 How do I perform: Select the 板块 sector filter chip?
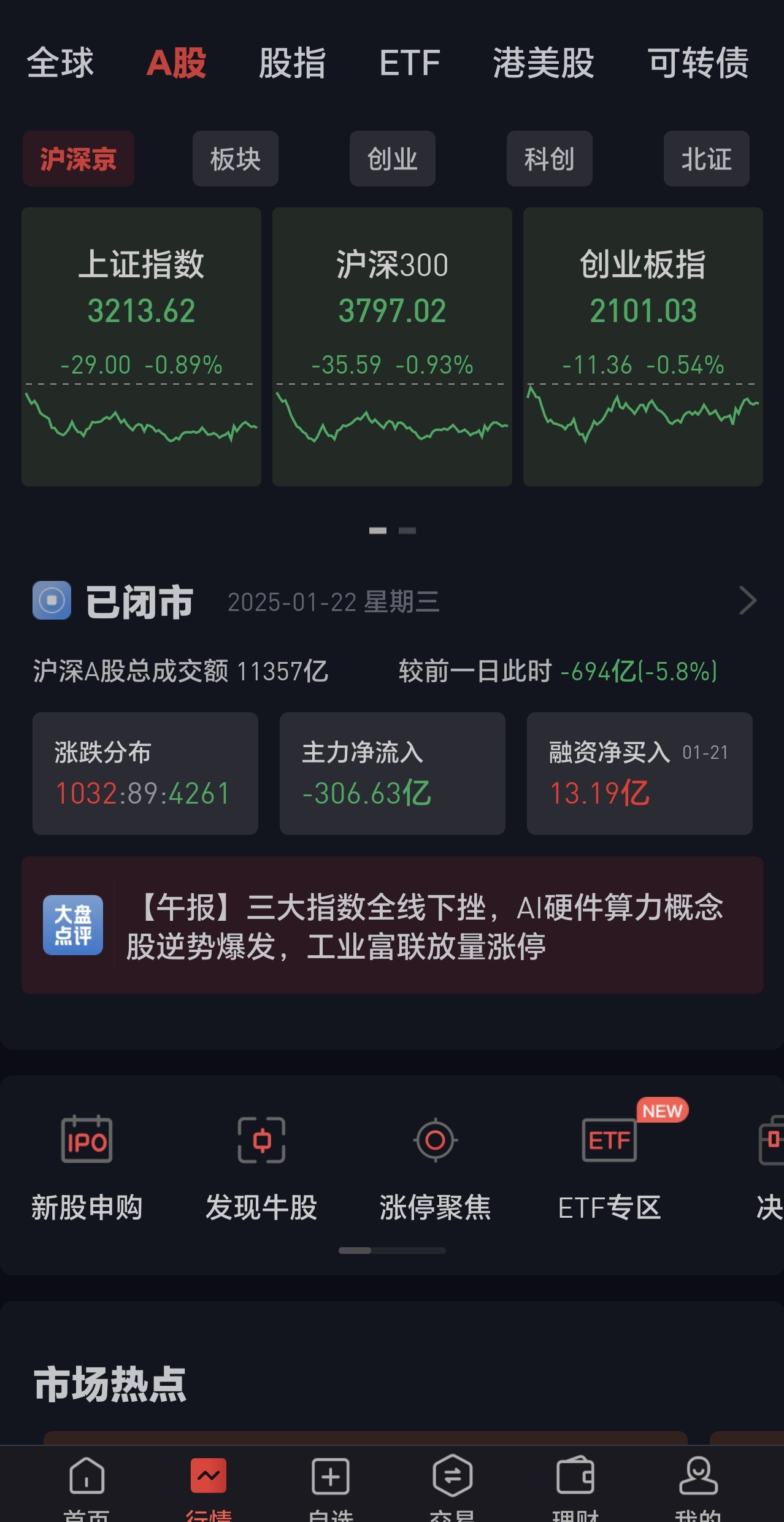(x=235, y=159)
